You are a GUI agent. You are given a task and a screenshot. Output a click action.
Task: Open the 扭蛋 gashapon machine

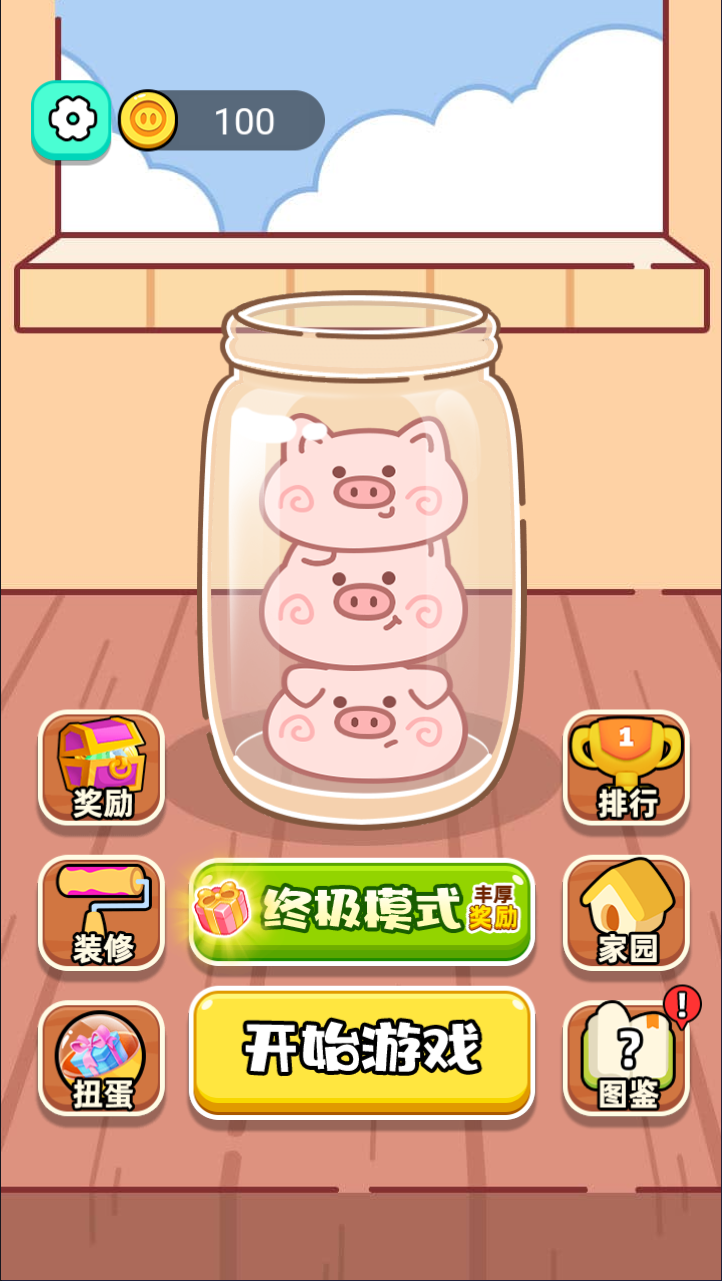pyautogui.click(x=101, y=1059)
